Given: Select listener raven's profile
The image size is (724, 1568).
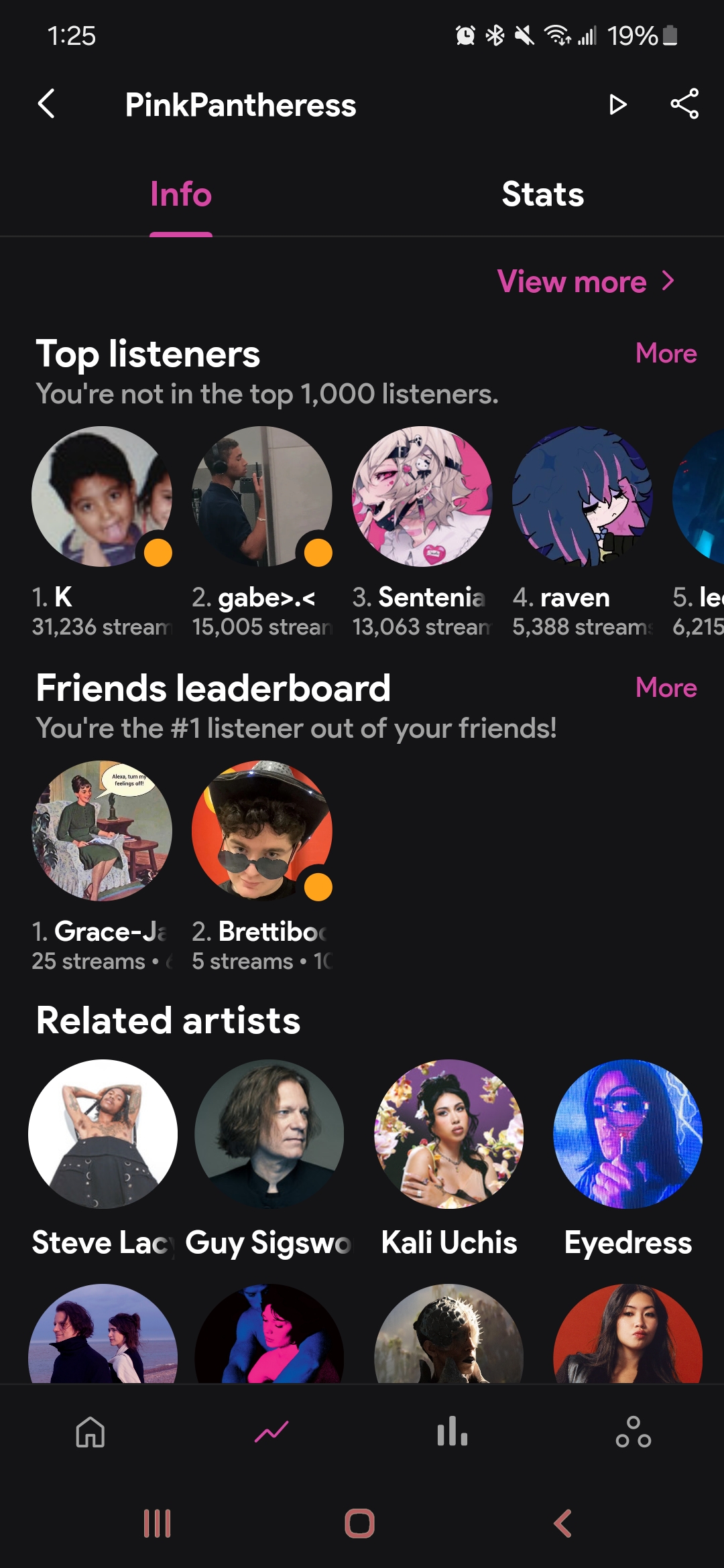Looking at the screenshot, I should point(583,497).
